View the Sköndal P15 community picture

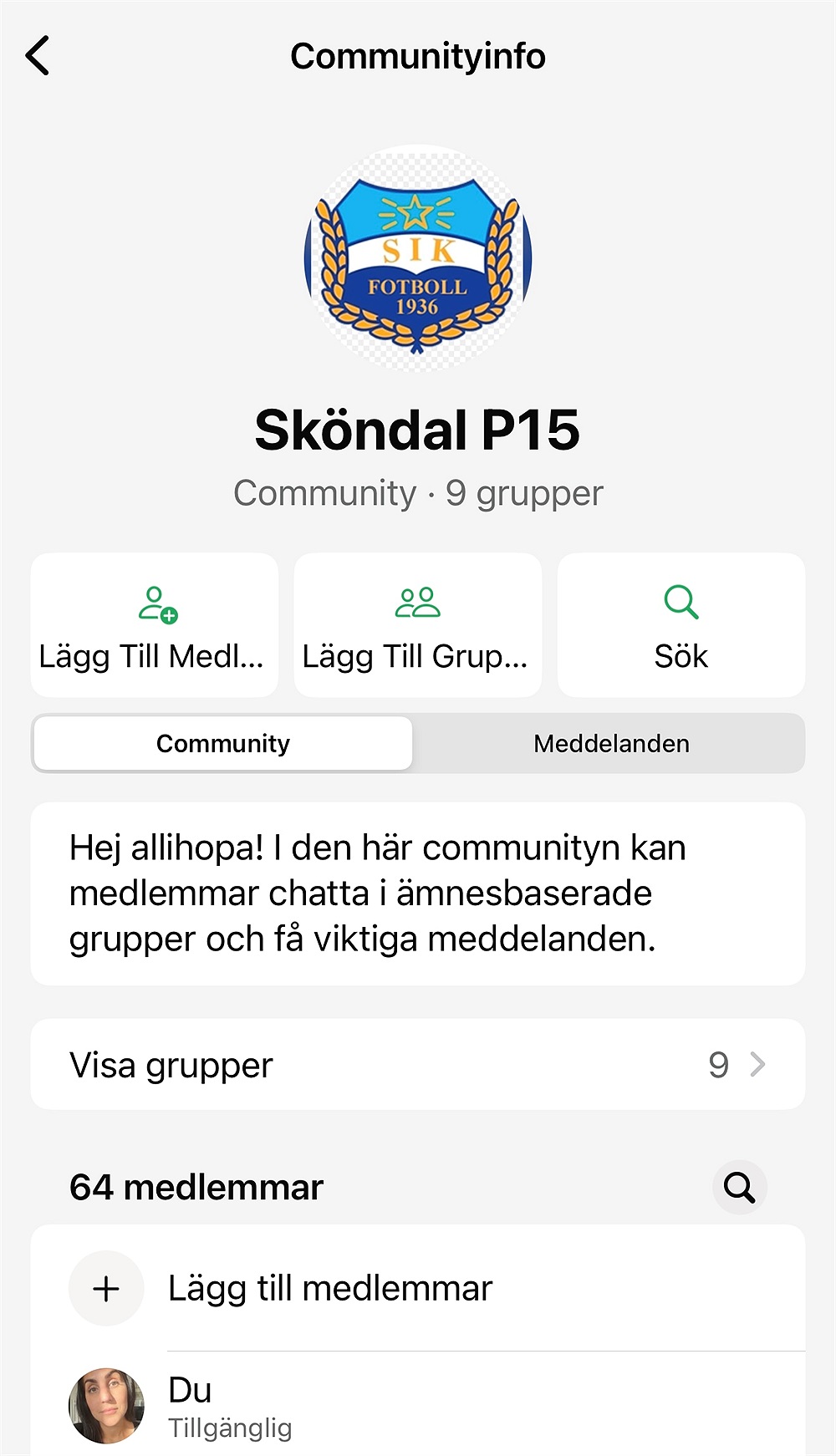(417, 259)
